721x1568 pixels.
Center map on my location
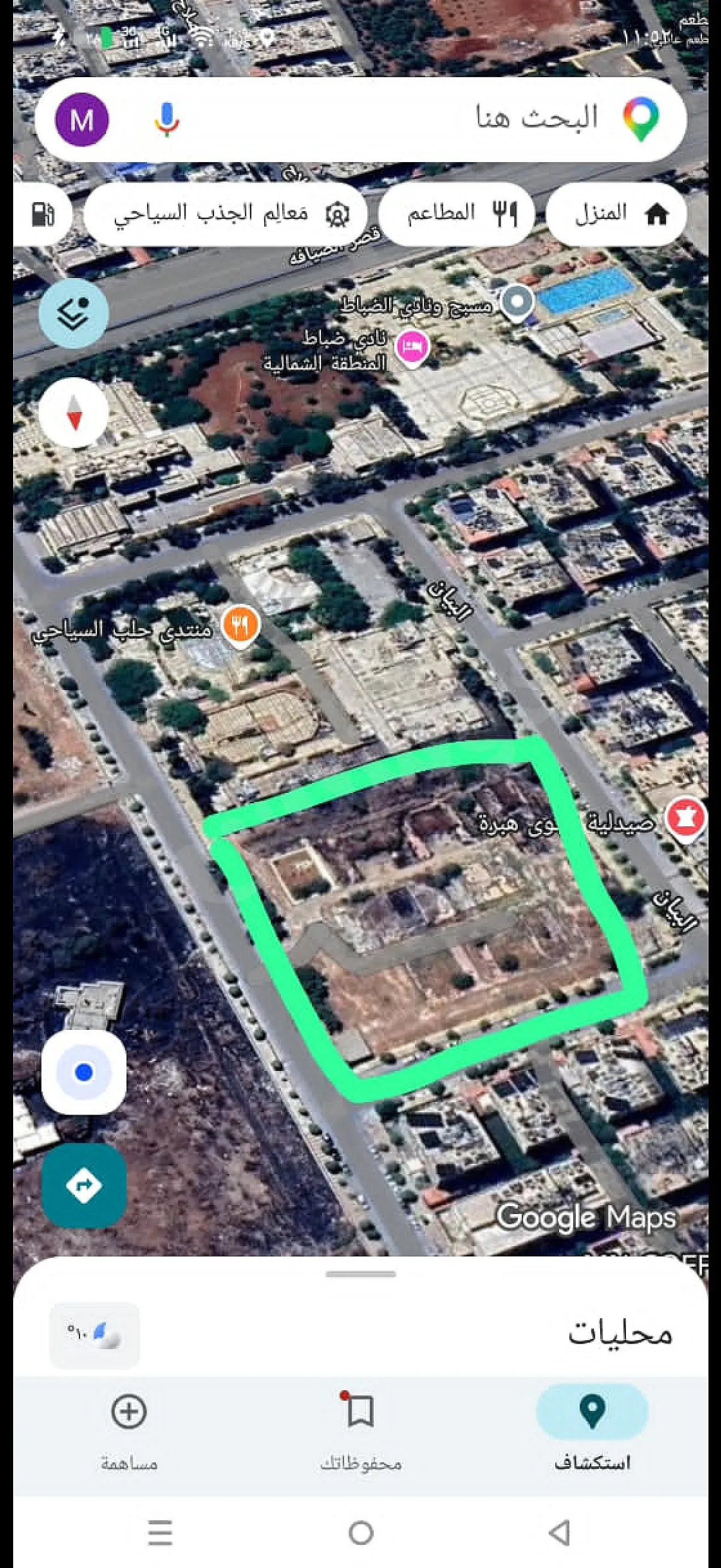click(84, 1071)
